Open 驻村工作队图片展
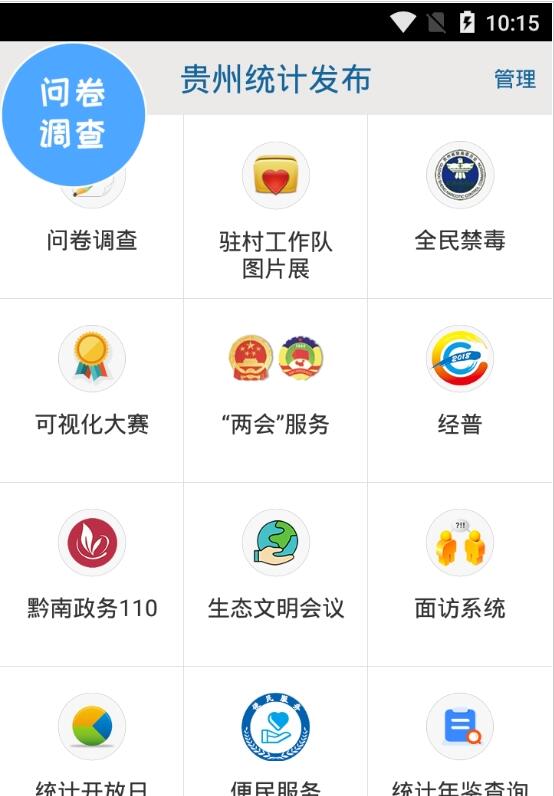Image resolution: width=554 pixels, height=796 pixels. [276, 207]
